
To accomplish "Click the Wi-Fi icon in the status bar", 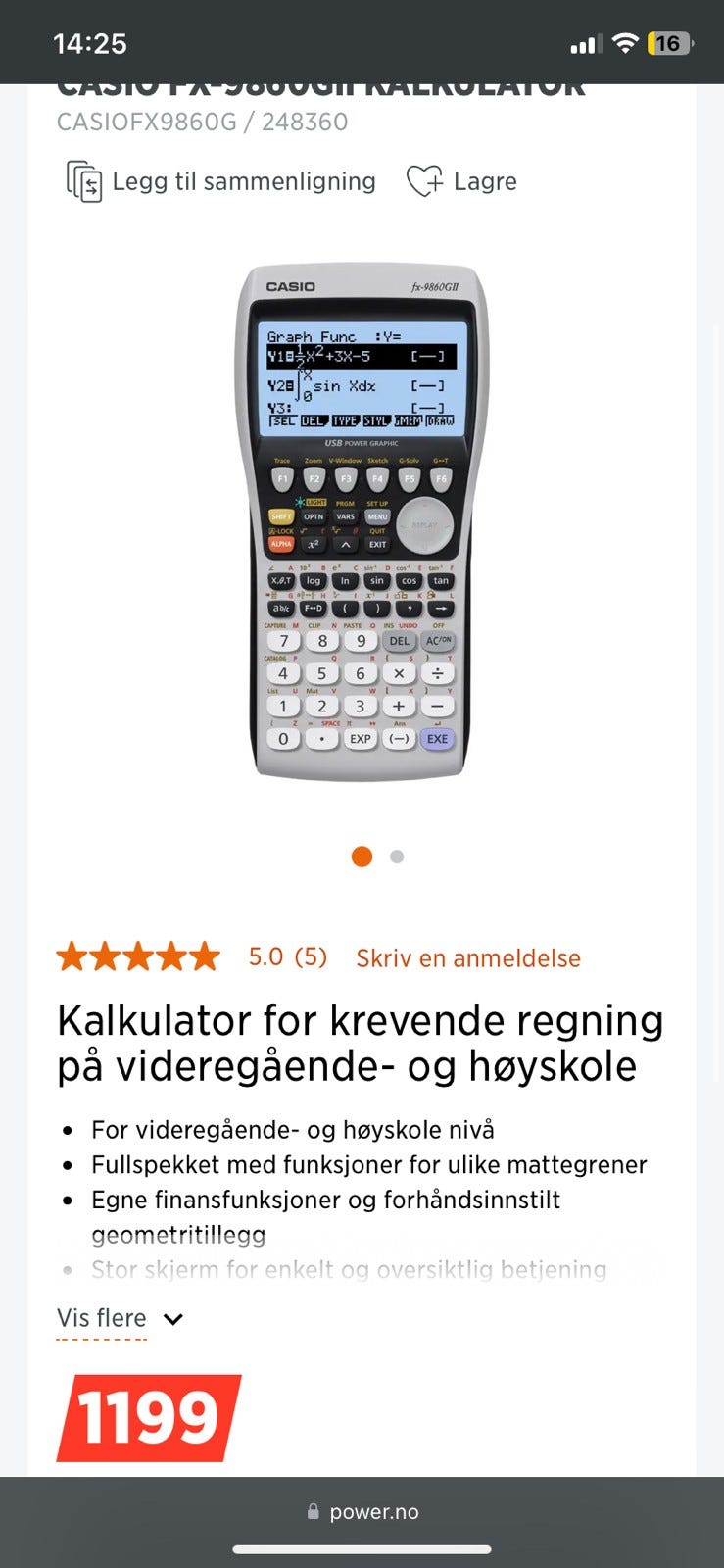I will (624, 42).
